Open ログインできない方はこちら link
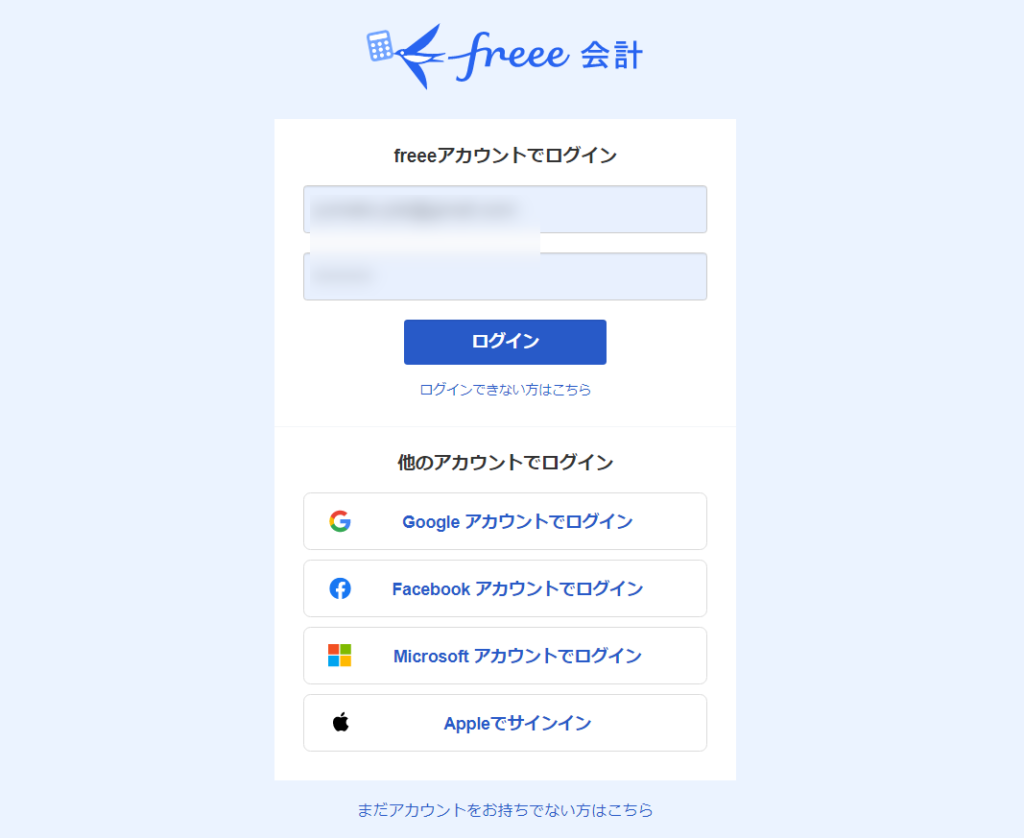Screen dimensions: 1024x838 (x=505, y=390)
